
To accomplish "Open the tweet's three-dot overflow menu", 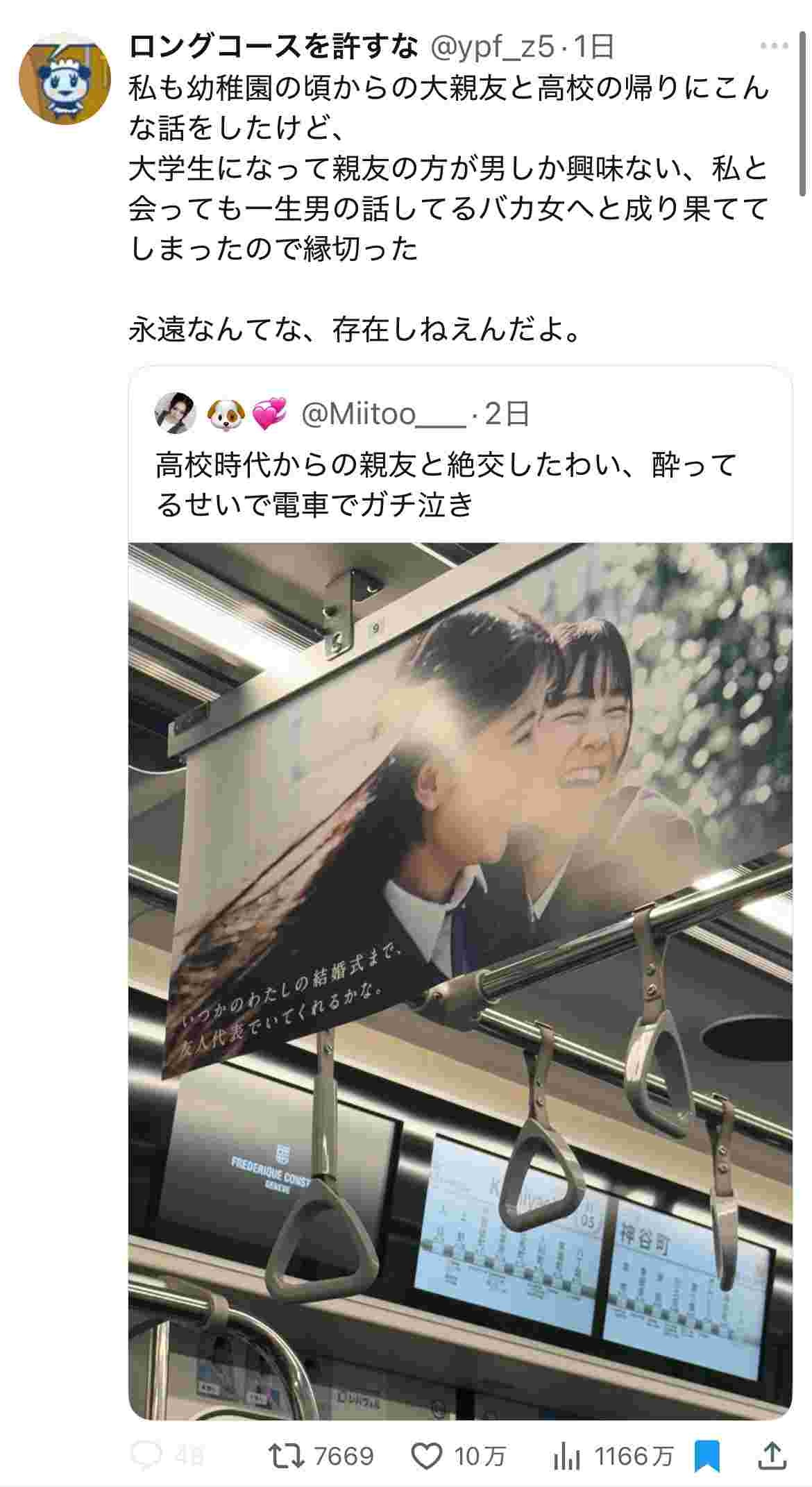I will coord(775,47).
